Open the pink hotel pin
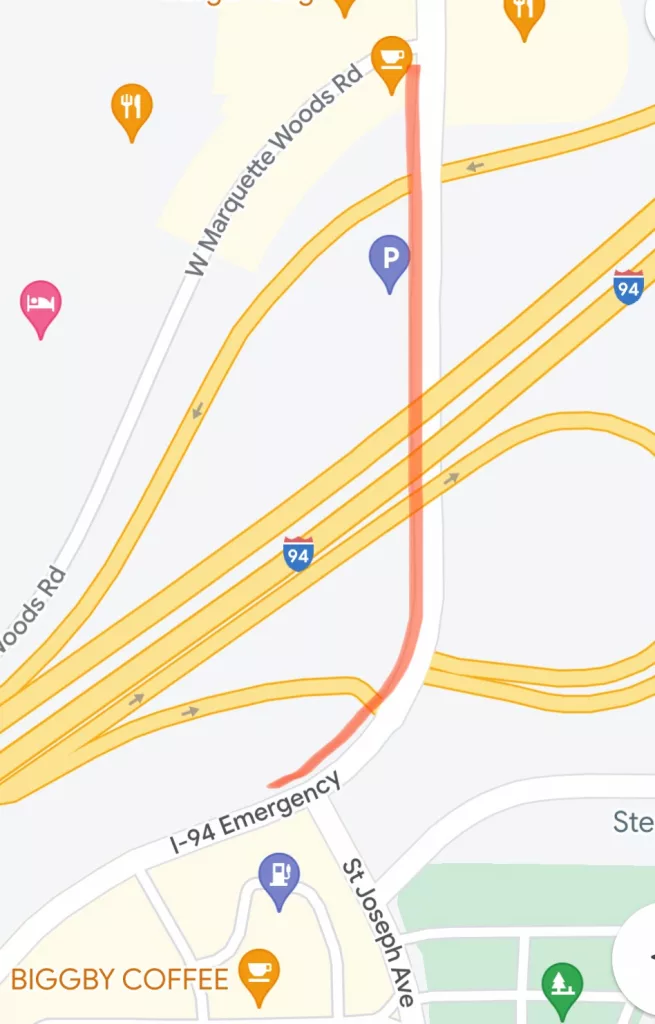This screenshot has height=1024, width=655. (41, 303)
